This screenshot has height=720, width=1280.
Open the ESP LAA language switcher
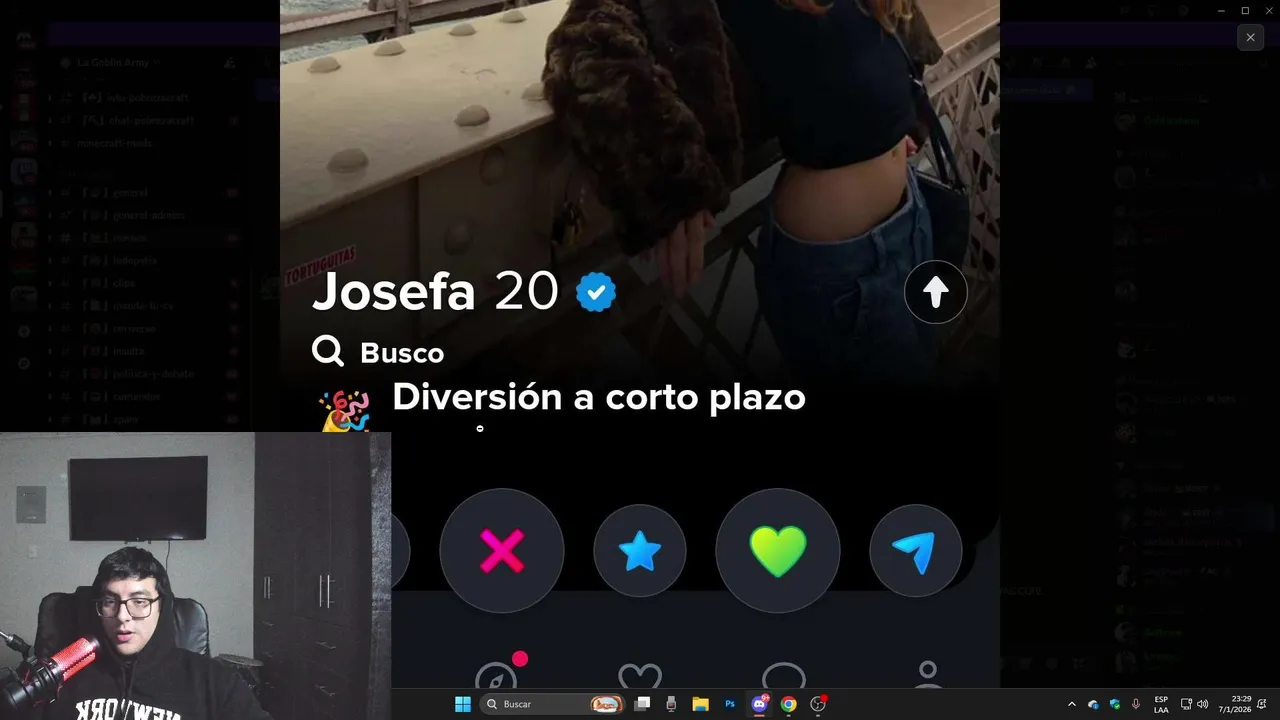coord(1161,704)
